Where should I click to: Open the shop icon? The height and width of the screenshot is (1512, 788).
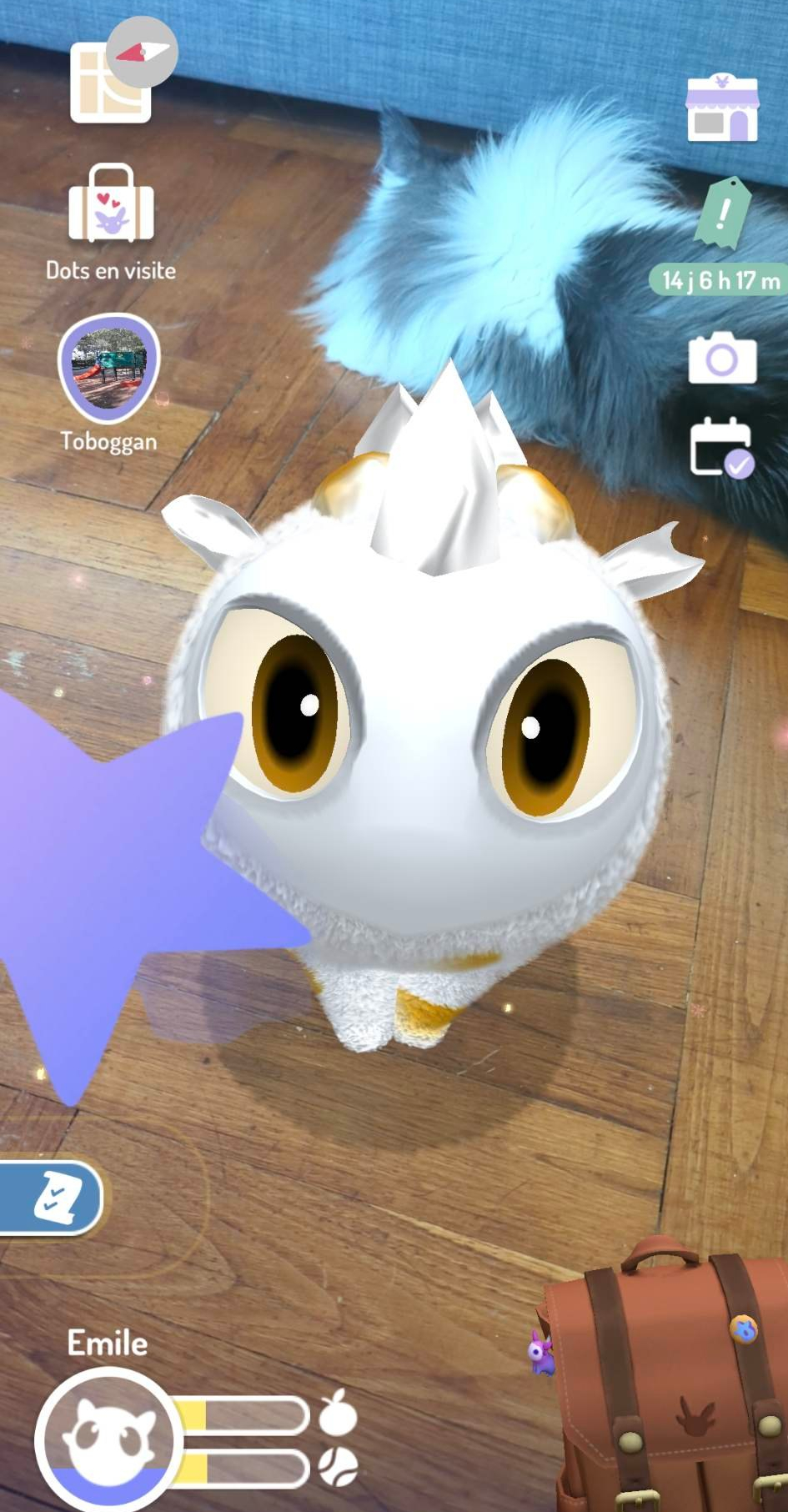click(722, 108)
